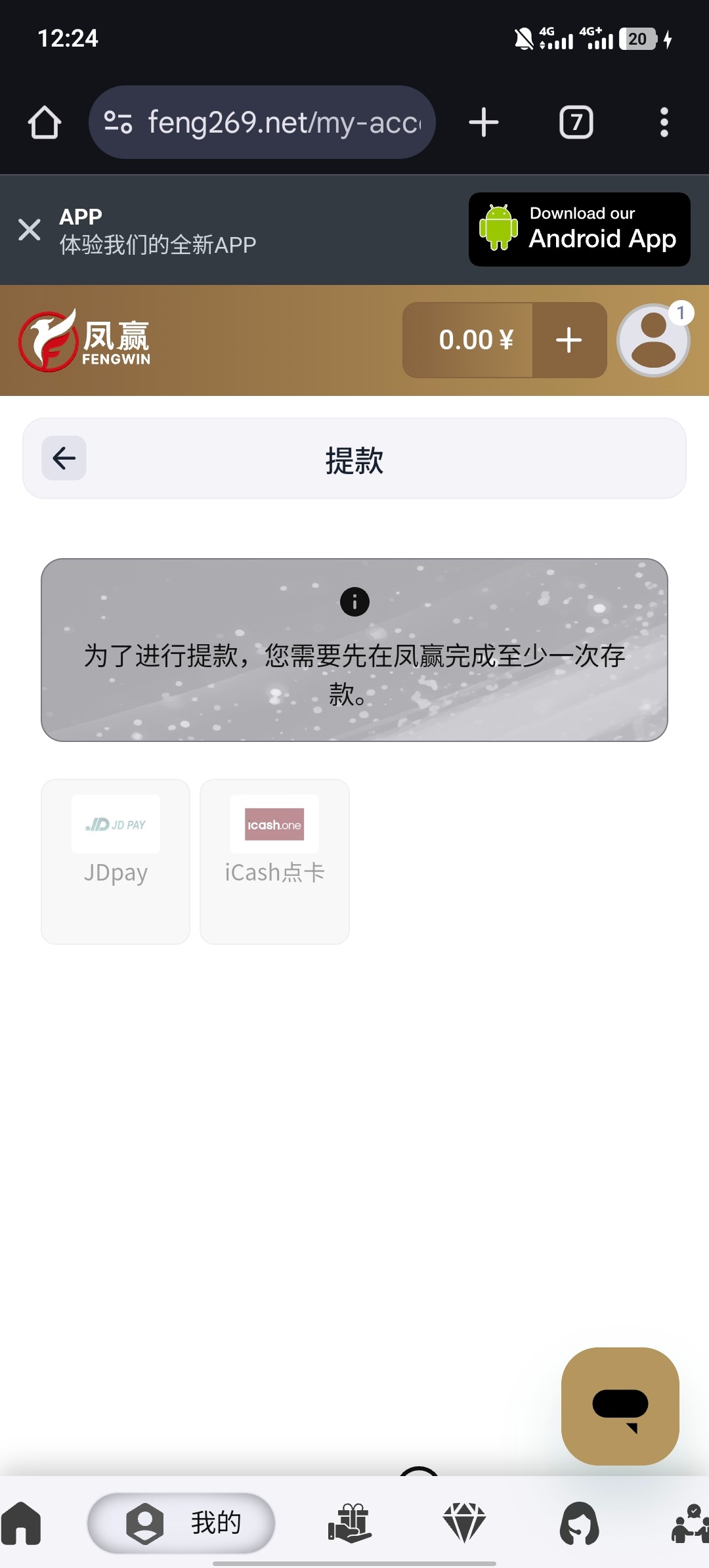Dismiss the APP download banner

(30, 230)
